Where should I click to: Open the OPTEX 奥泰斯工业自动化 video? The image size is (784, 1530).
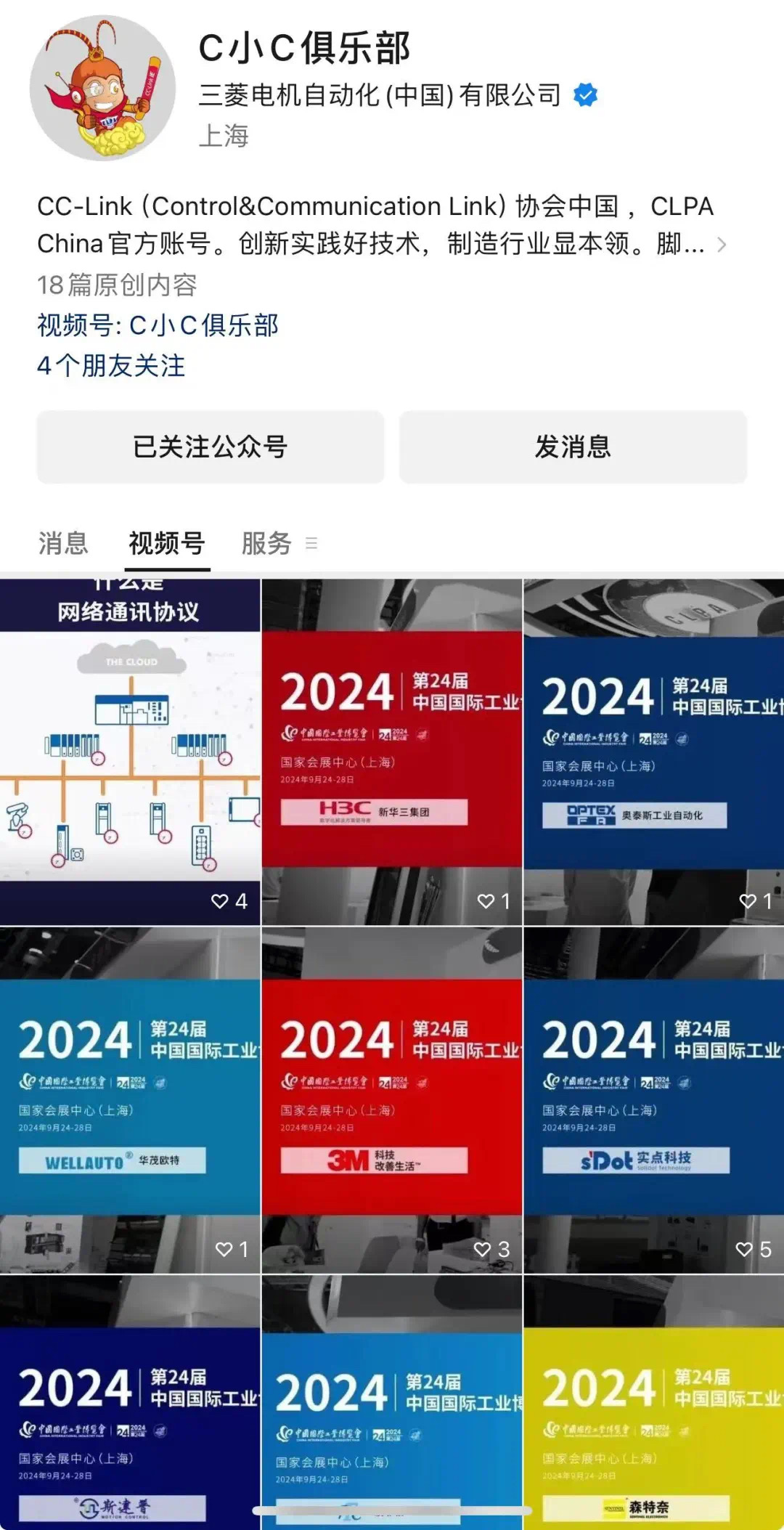(x=654, y=752)
